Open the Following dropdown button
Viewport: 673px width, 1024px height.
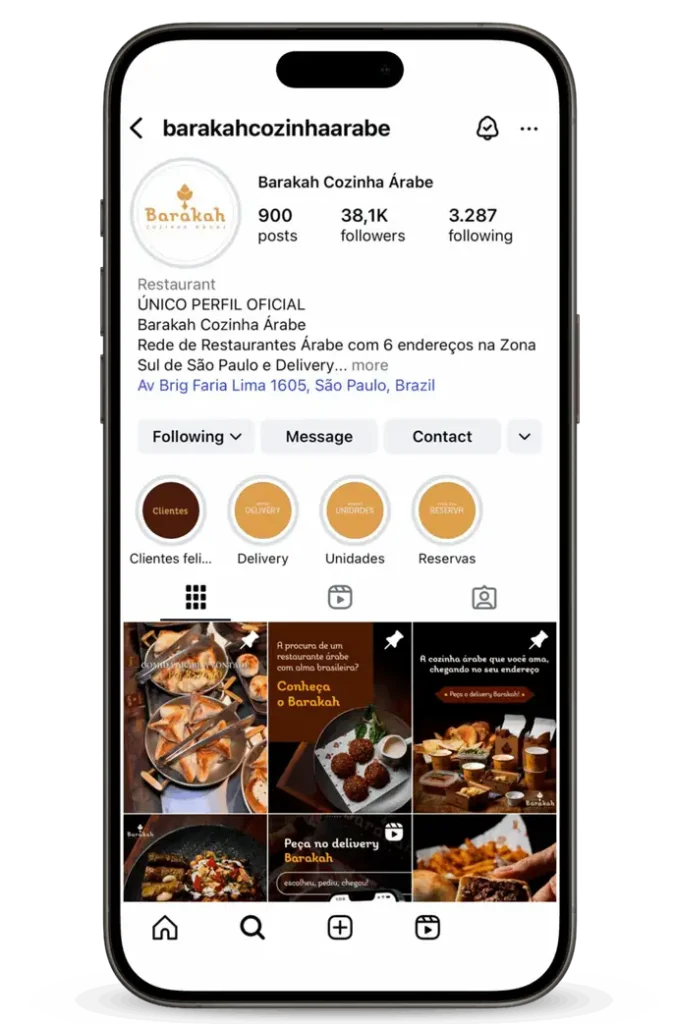(196, 436)
